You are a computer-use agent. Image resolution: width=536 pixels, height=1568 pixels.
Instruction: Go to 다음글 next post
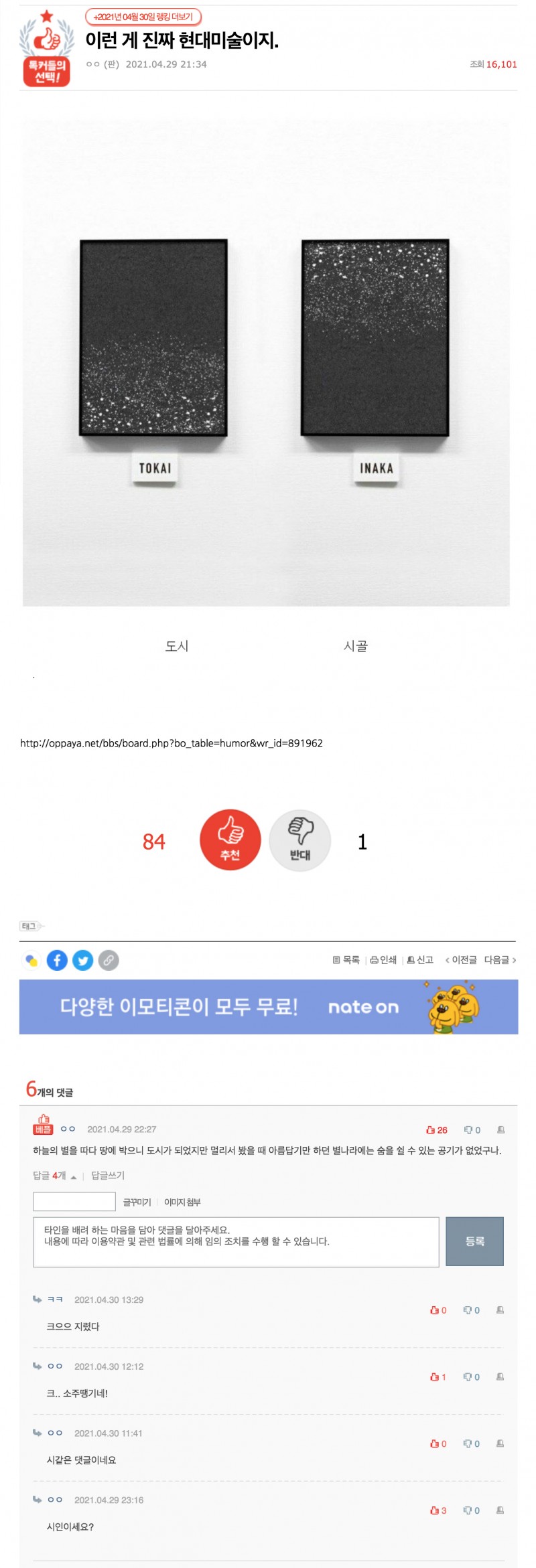(x=500, y=959)
